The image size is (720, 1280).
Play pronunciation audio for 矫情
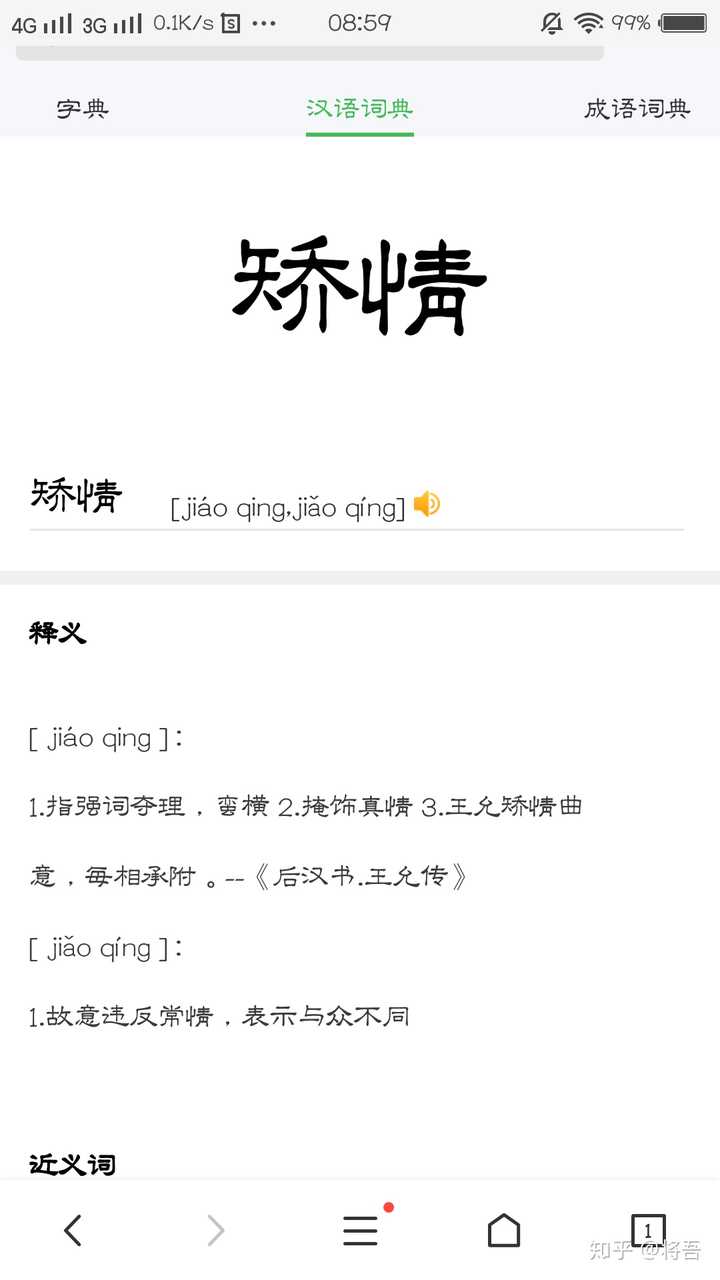427,505
